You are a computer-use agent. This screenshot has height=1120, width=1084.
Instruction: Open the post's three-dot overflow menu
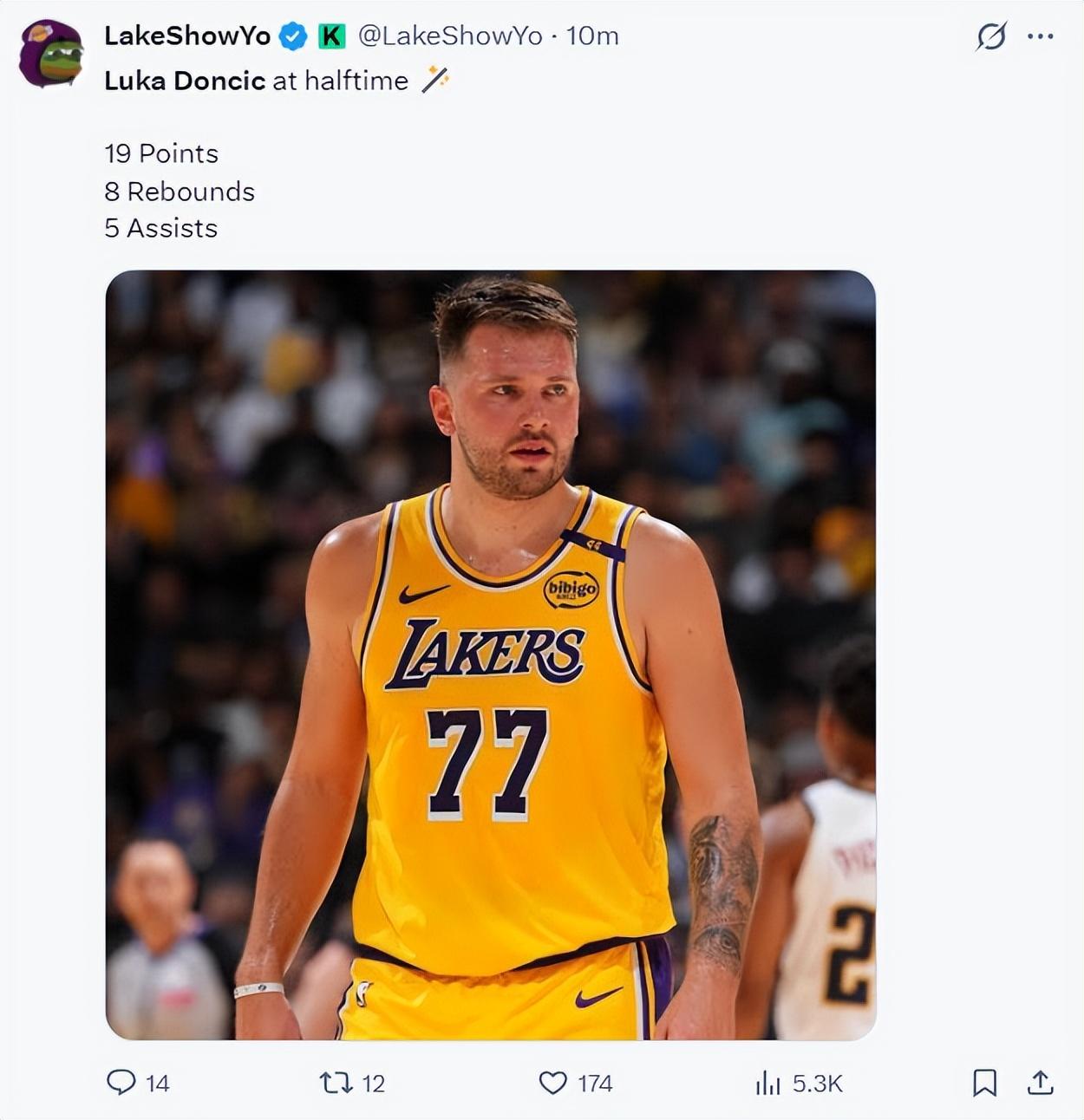(x=1040, y=36)
